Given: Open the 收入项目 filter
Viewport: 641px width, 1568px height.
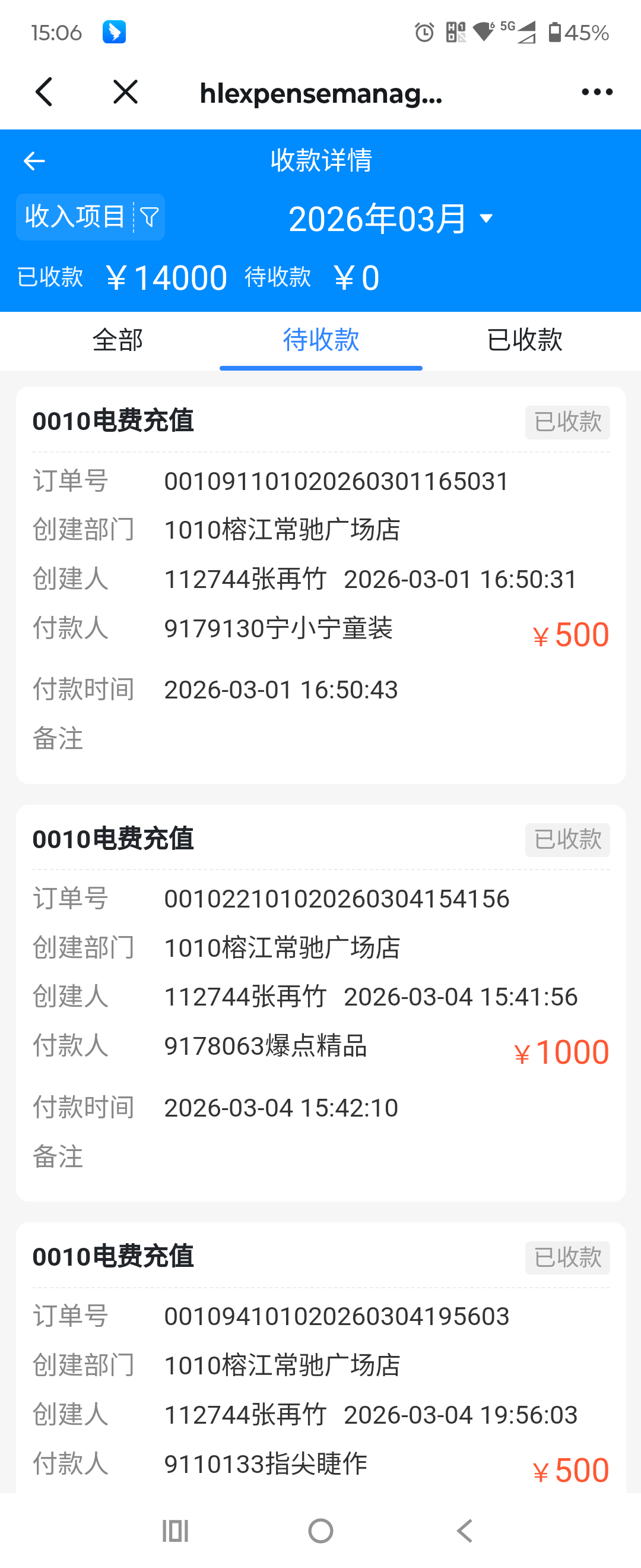Looking at the screenshot, I should point(91,217).
